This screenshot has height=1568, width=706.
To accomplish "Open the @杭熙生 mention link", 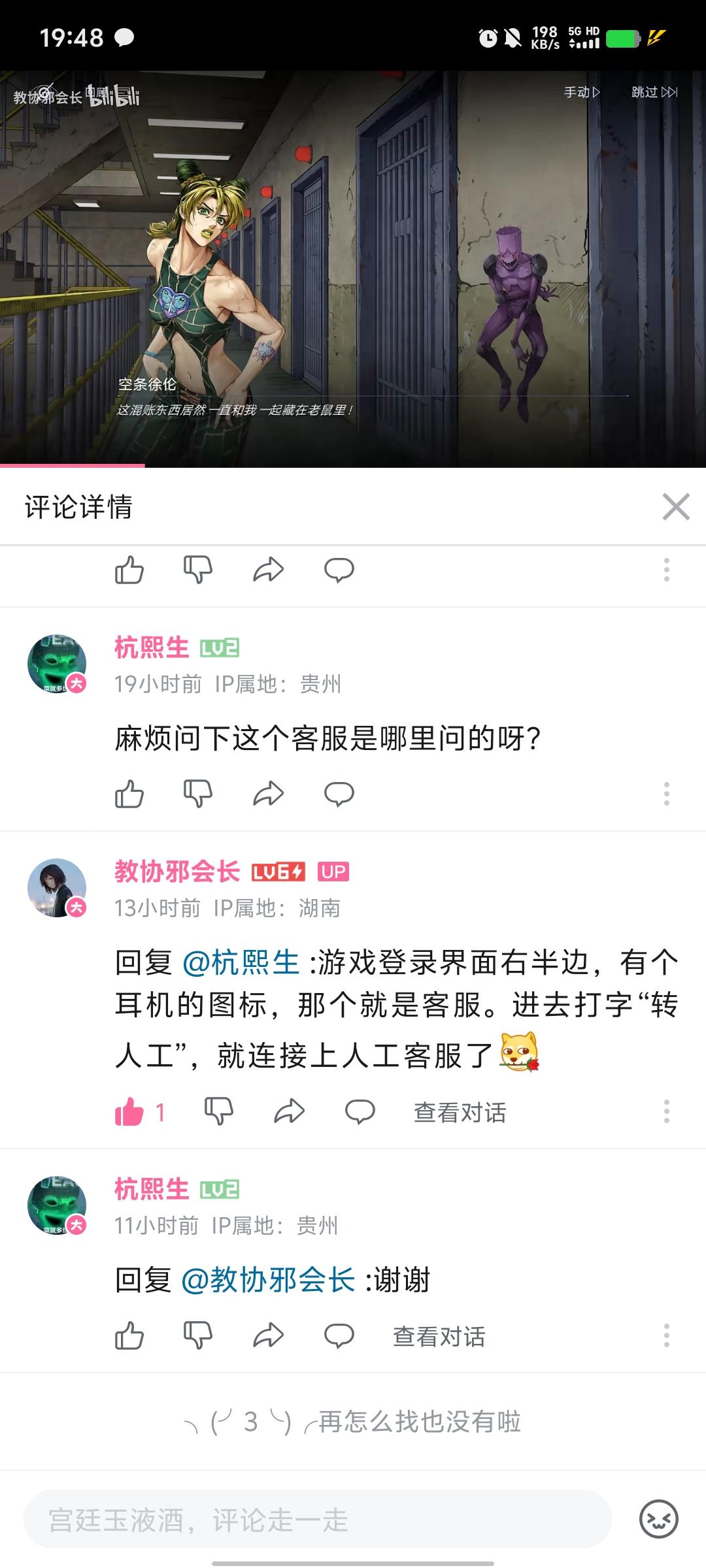I will click(241, 963).
